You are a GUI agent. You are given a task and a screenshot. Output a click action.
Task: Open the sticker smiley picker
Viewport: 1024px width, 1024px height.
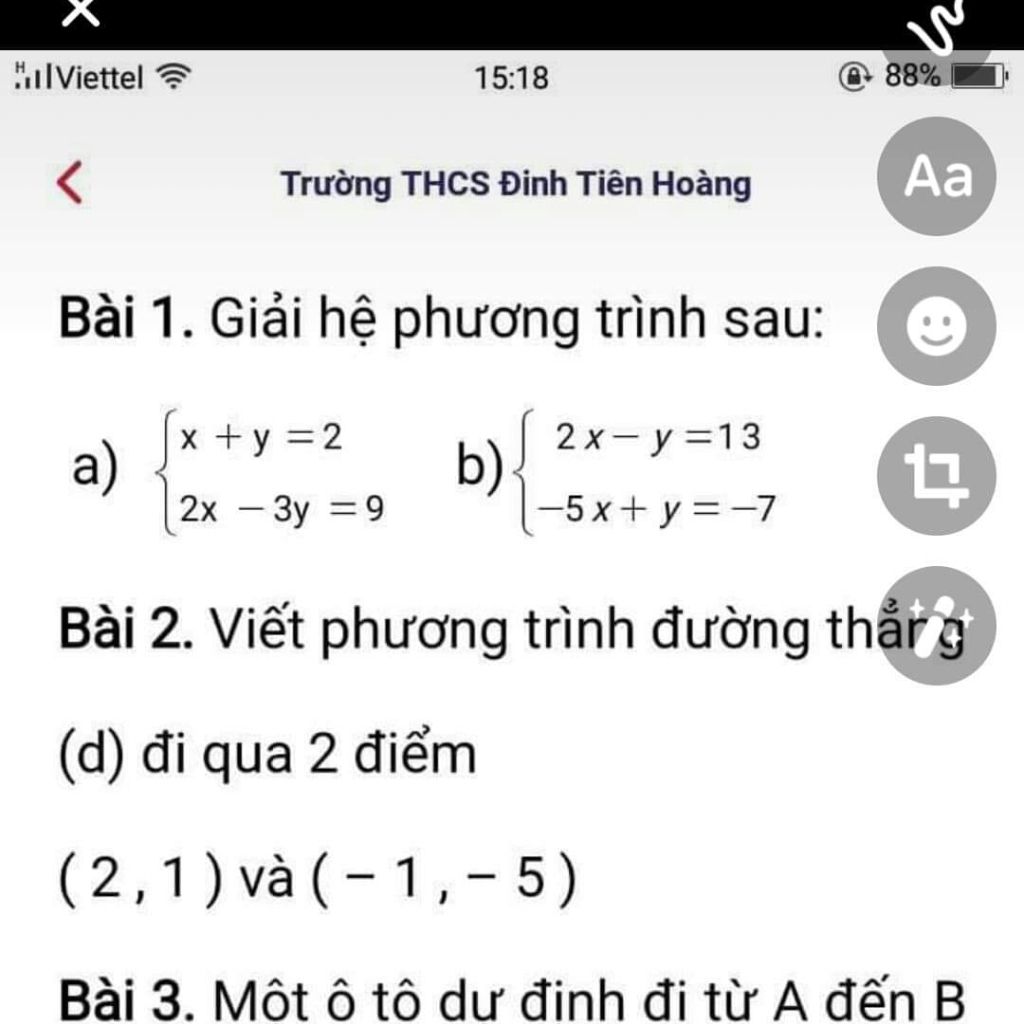tap(937, 327)
